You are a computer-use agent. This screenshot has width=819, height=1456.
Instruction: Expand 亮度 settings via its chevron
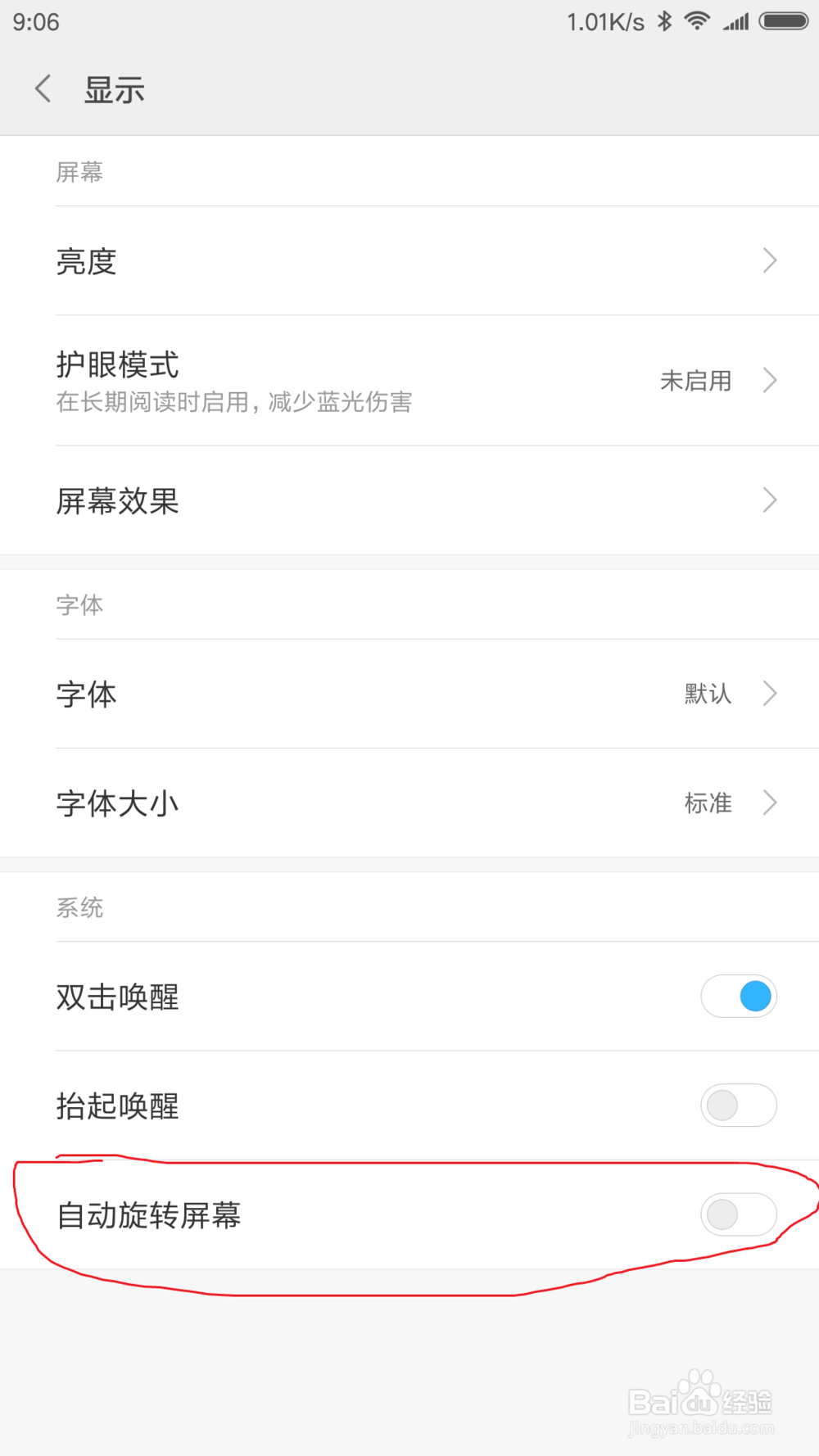click(769, 260)
